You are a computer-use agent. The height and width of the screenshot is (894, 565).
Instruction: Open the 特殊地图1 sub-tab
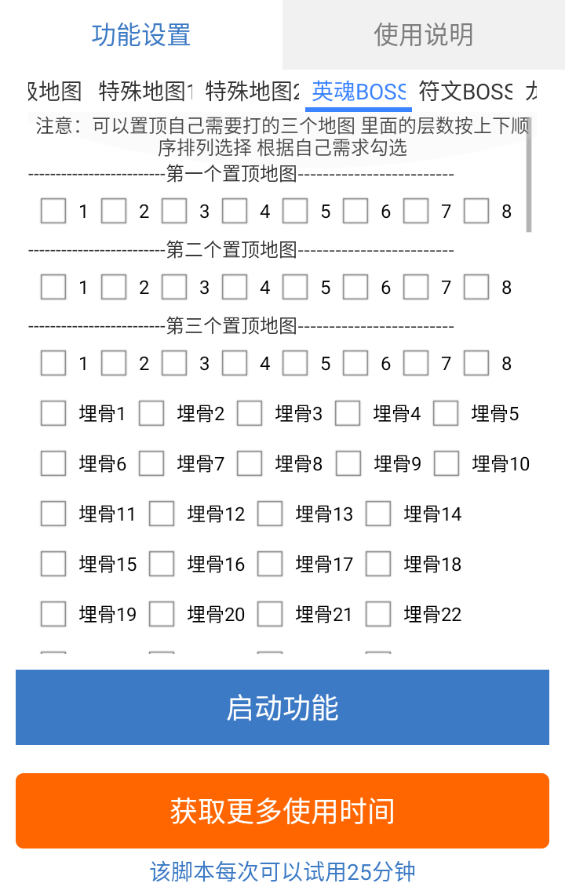(x=145, y=91)
